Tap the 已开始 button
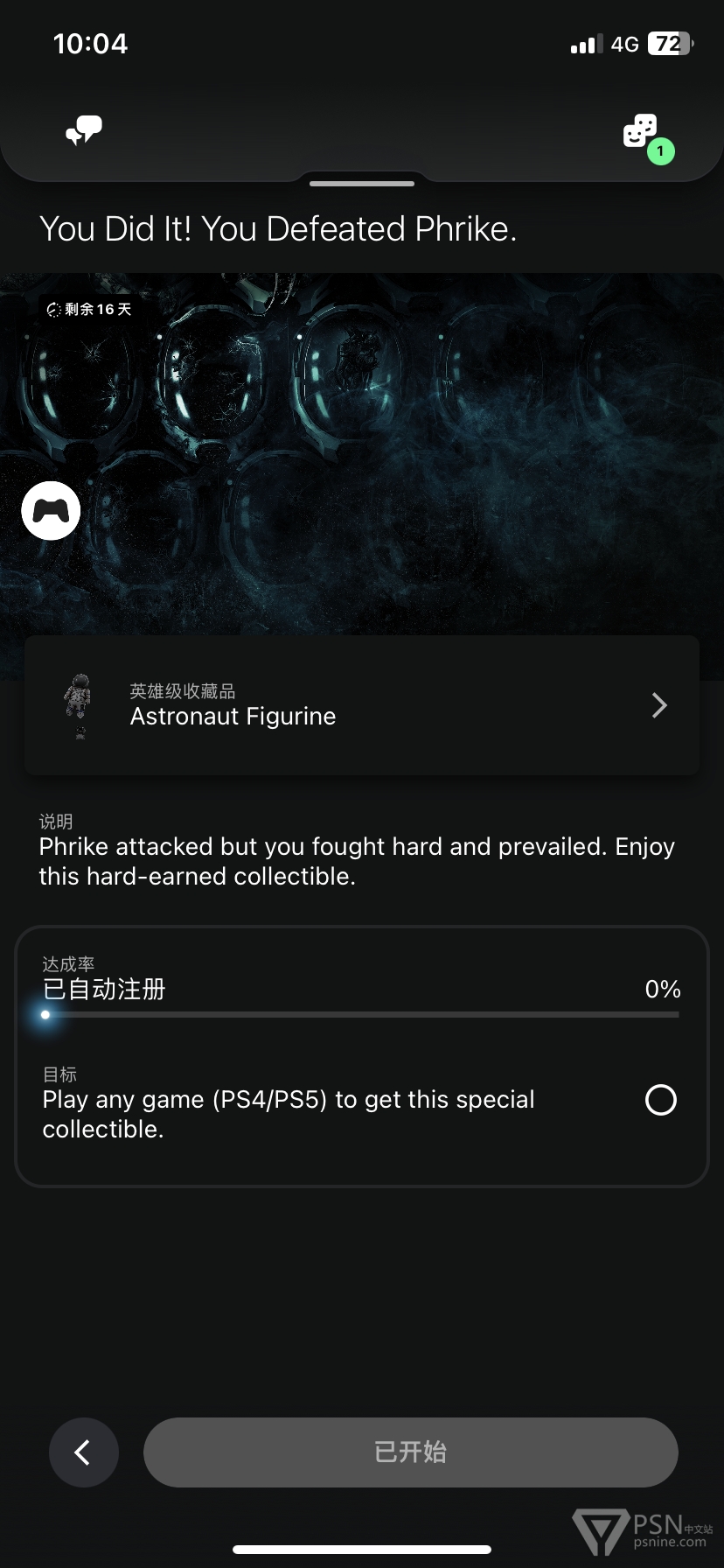This screenshot has height=1568, width=724. tap(411, 1452)
